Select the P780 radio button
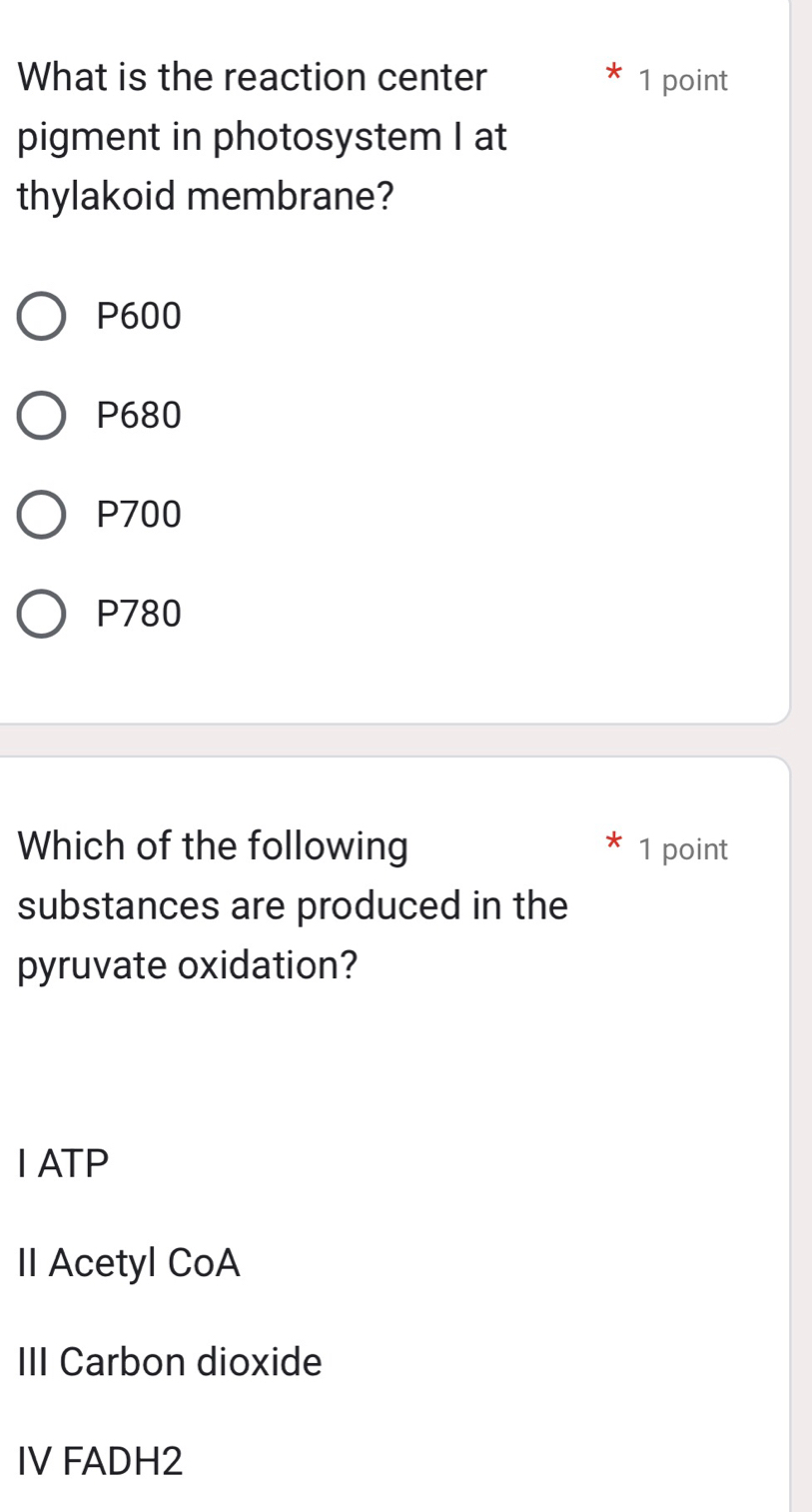This screenshot has width=812, height=1512. click(x=42, y=614)
